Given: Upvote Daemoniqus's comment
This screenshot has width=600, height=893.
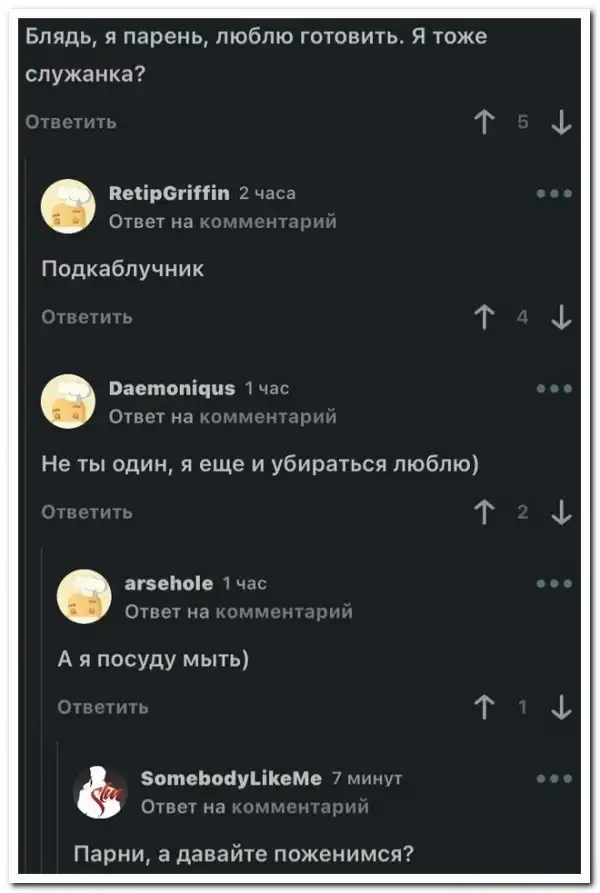Looking at the screenshot, I should pos(484,513).
